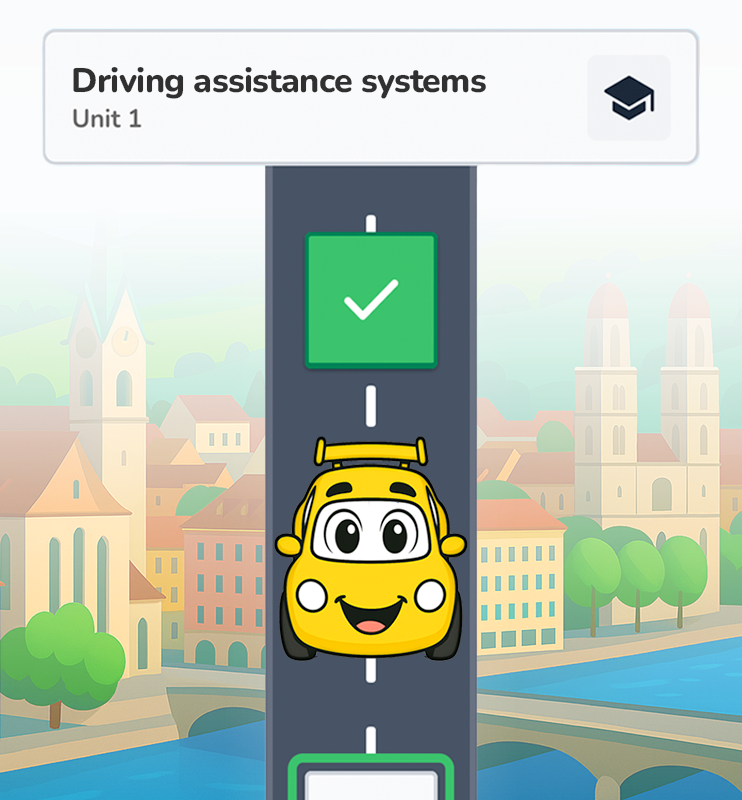The image size is (742, 800).
Task: Open the Driving assistance systems unit banner
Action: [370, 95]
